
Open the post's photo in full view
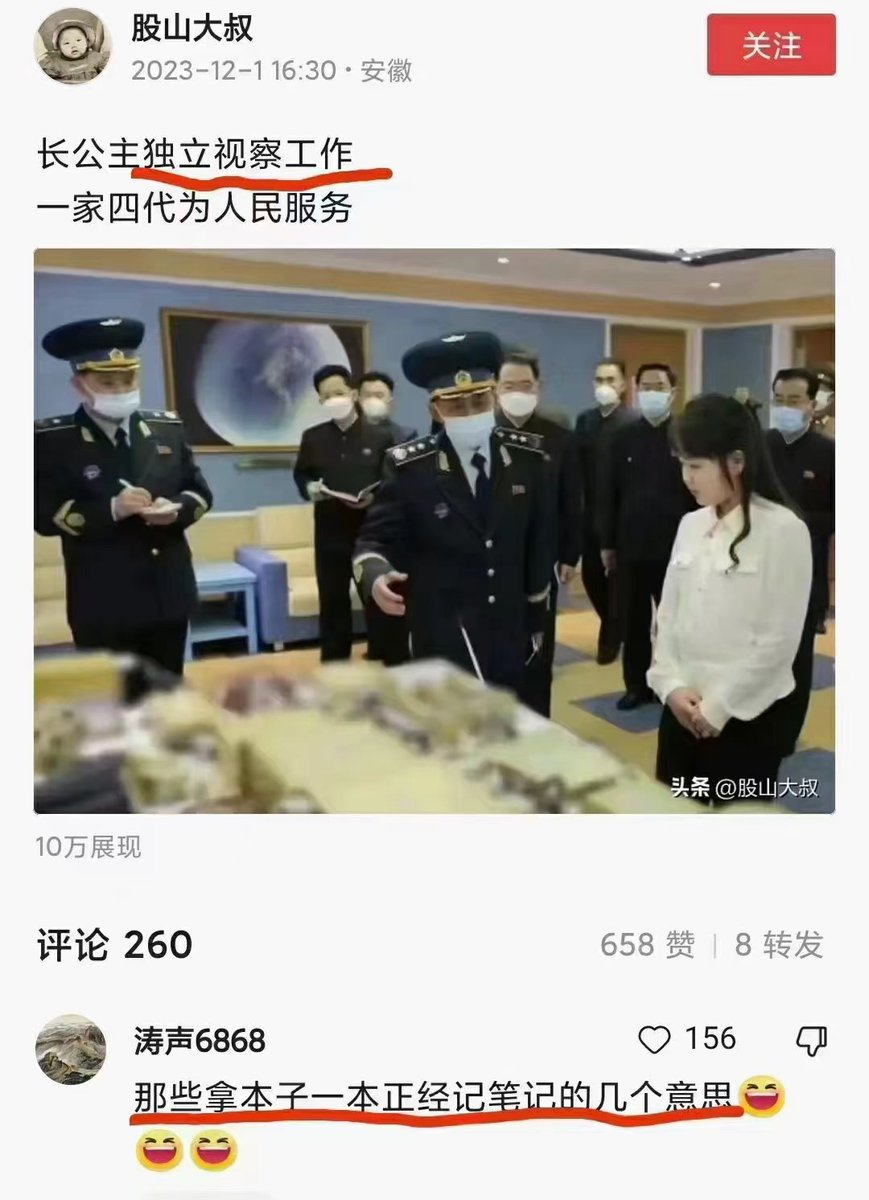[x=434, y=530]
